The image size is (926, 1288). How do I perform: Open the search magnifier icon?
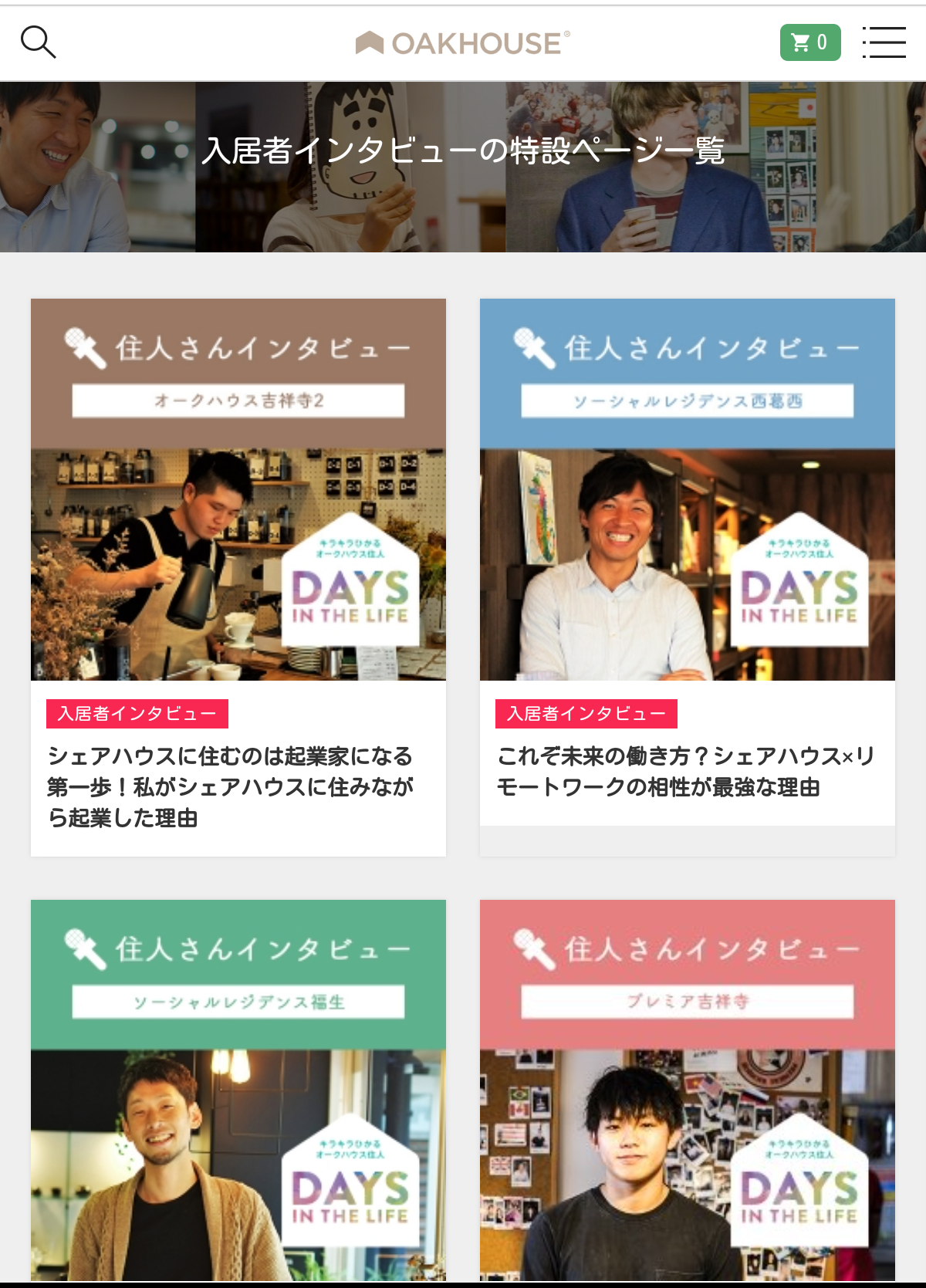(38, 42)
